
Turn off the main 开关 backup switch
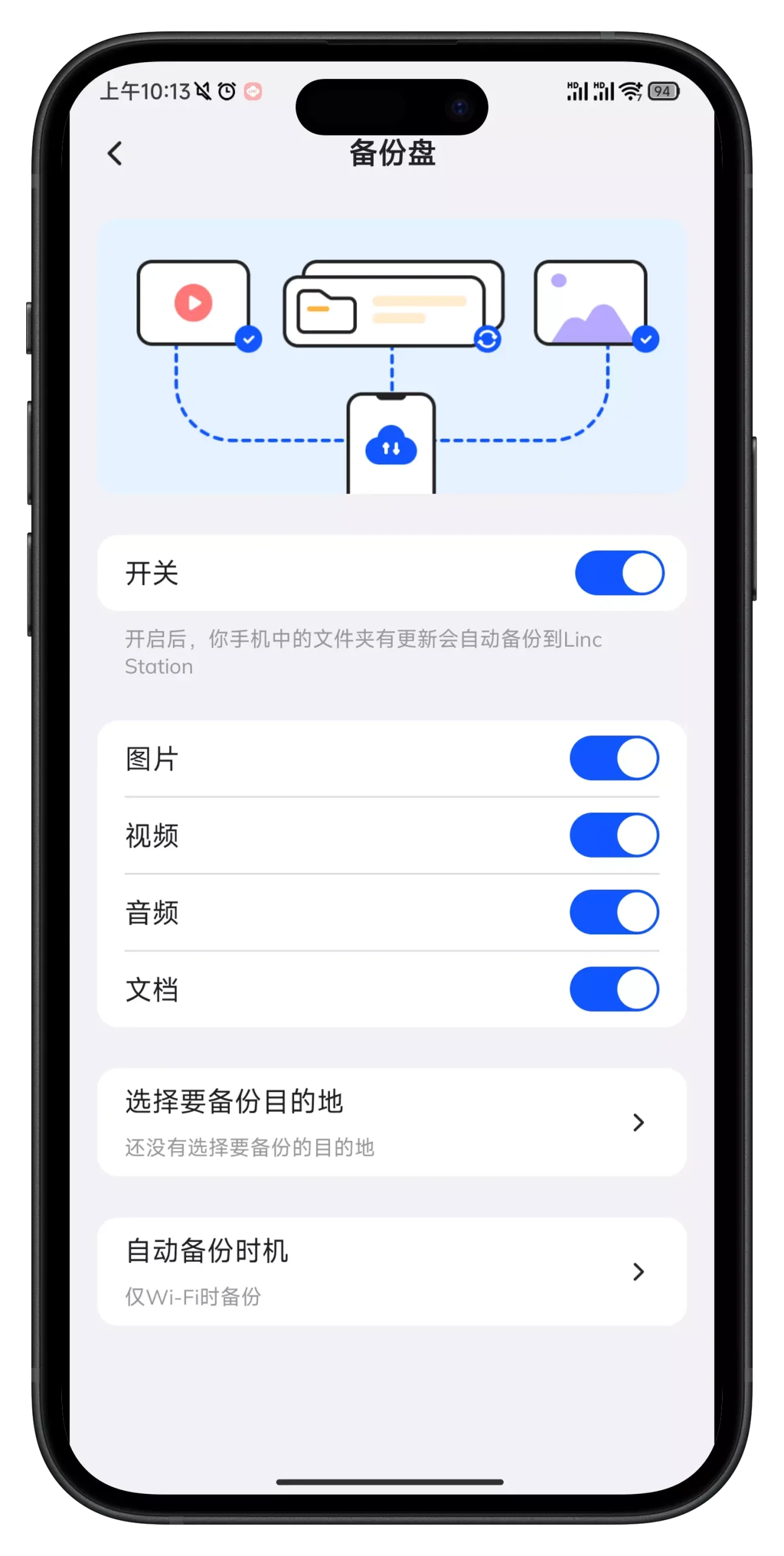point(619,573)
